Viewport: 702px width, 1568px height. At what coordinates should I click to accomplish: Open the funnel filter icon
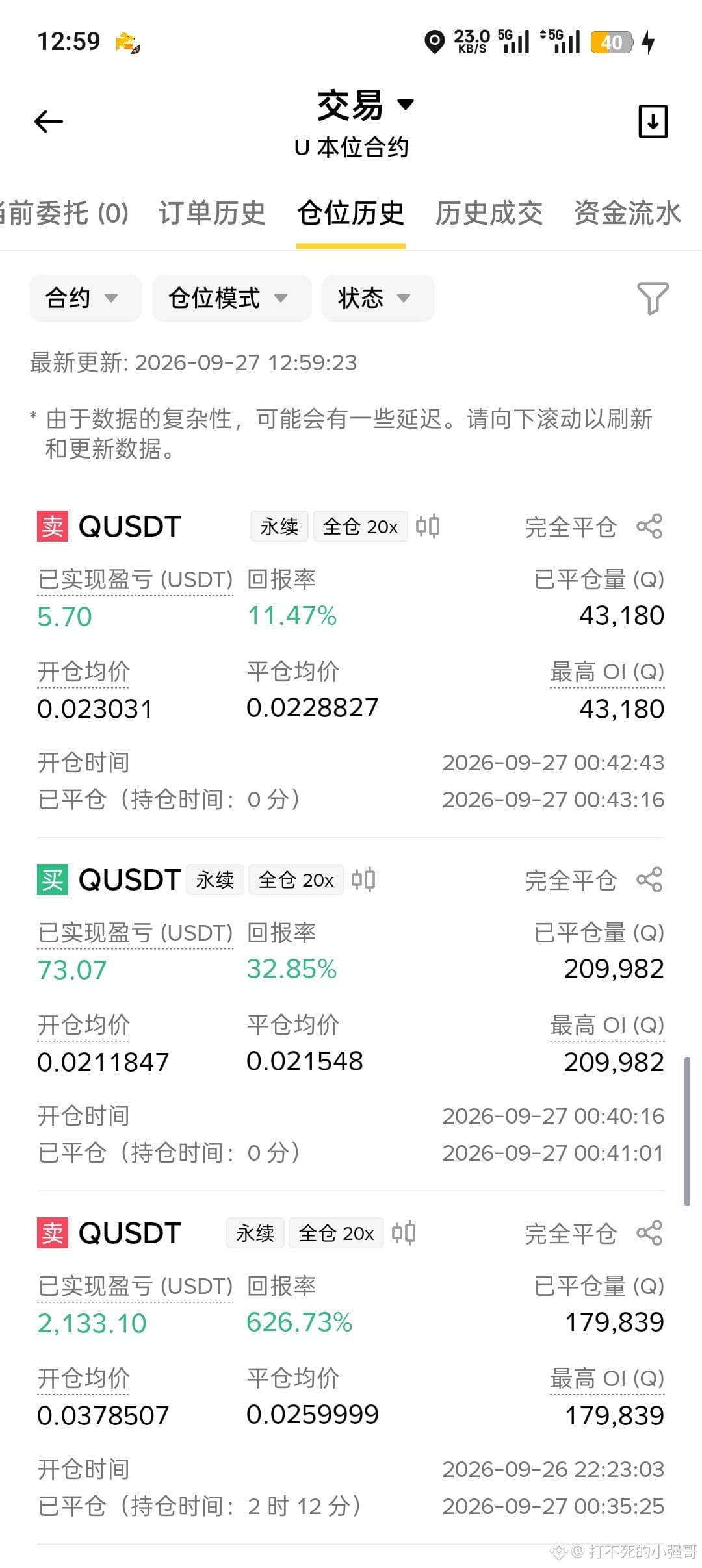pos(653,298)
